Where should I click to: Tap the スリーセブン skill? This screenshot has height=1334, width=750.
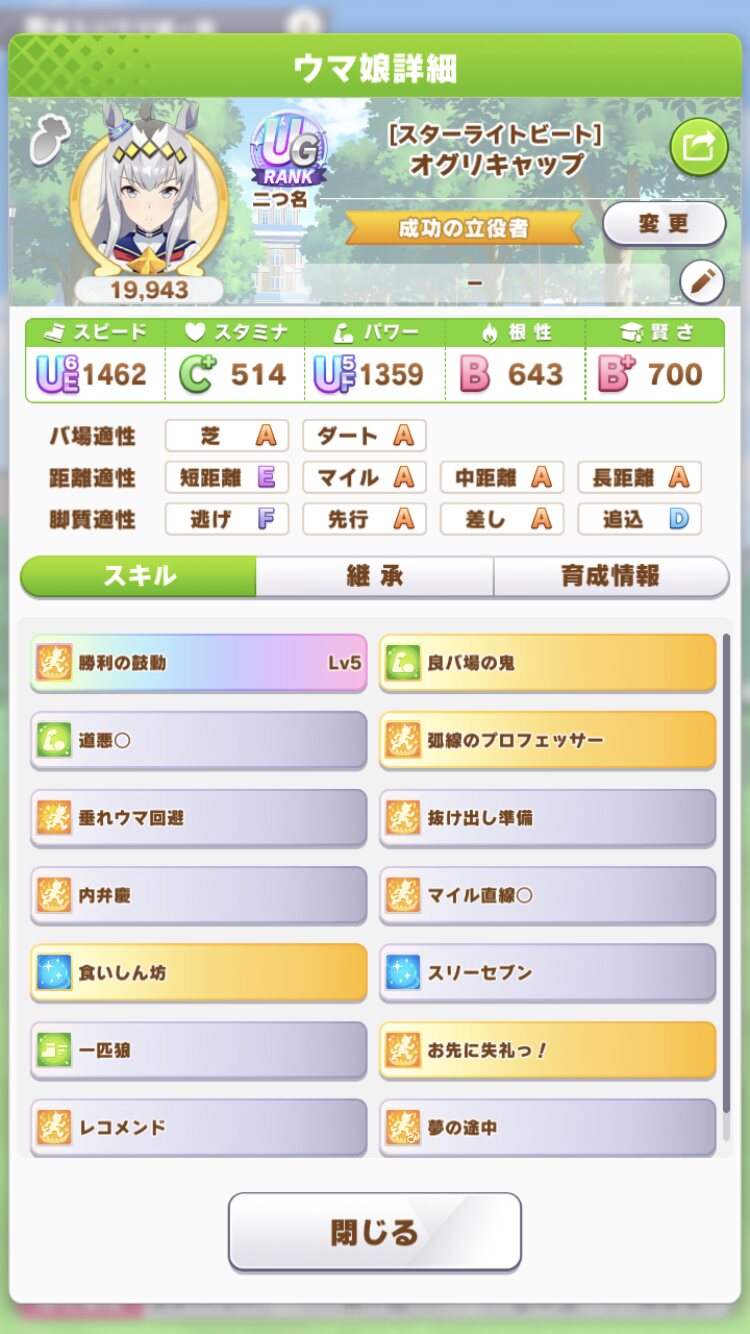547,972
